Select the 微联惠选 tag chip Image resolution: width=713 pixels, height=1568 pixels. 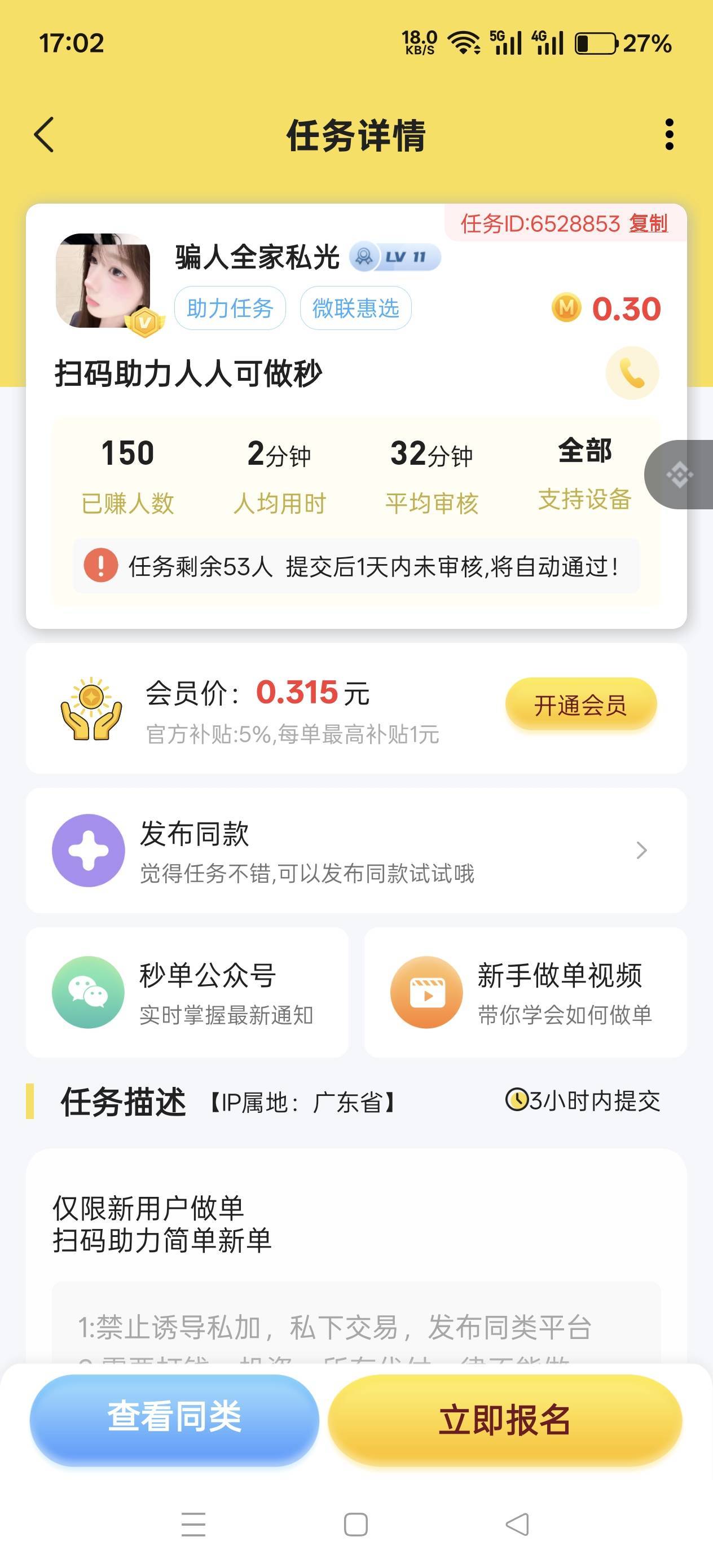(355, 309)
